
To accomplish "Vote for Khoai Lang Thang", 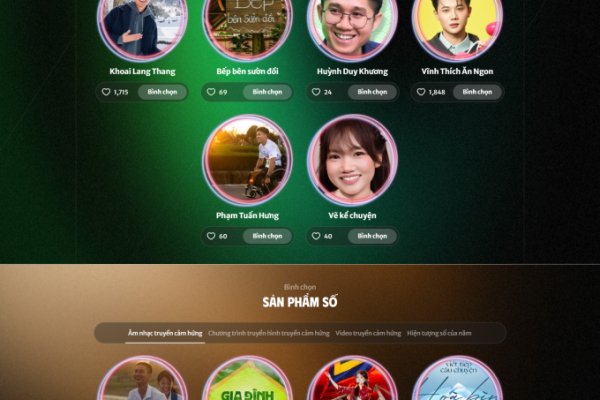I will click(162, 92).
